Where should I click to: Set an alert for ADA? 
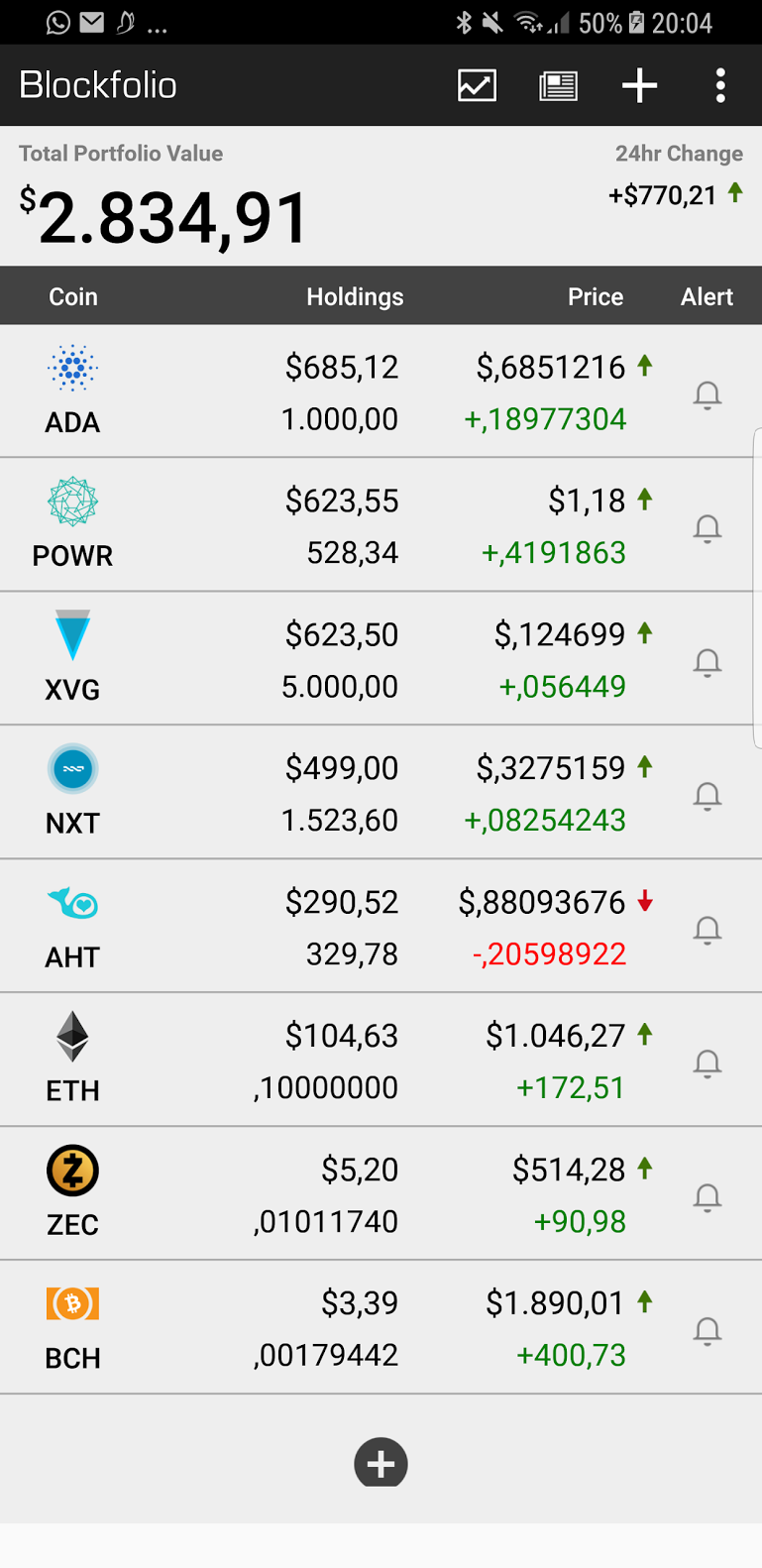pos(707,395)
